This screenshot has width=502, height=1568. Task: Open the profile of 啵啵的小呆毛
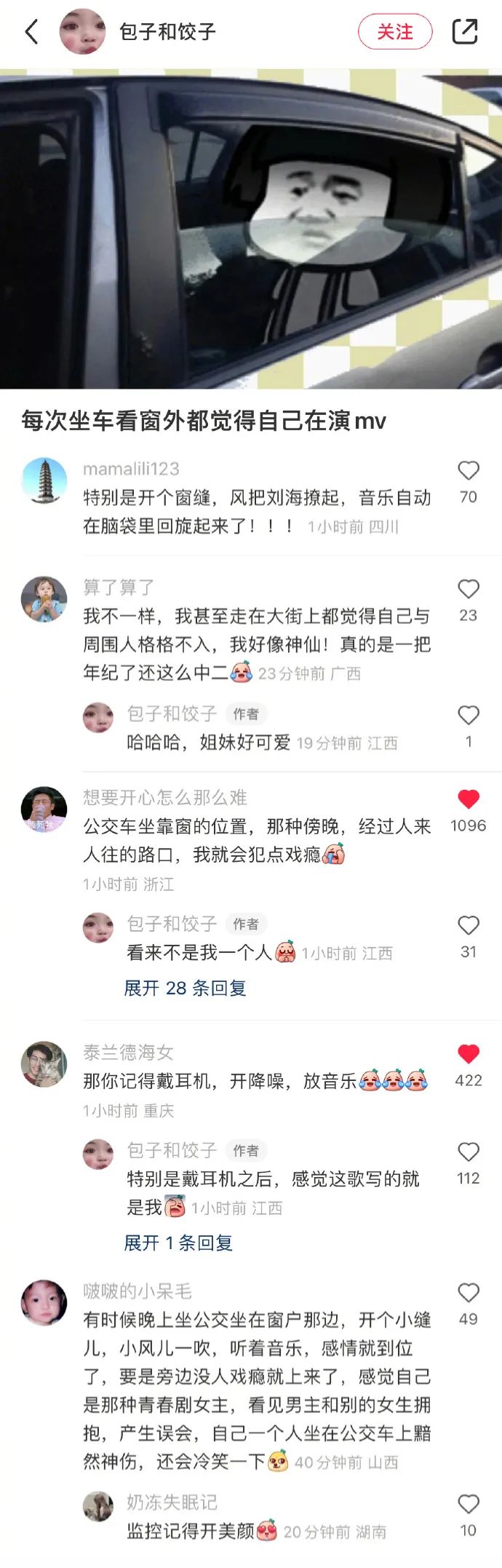(x=44, y=1302)
